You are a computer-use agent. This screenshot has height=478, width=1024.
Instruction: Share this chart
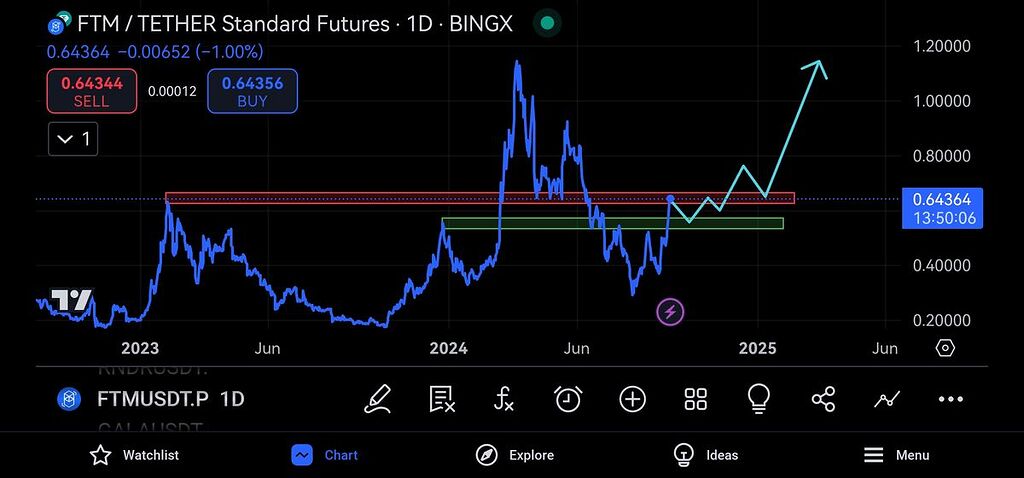[823, 399]
